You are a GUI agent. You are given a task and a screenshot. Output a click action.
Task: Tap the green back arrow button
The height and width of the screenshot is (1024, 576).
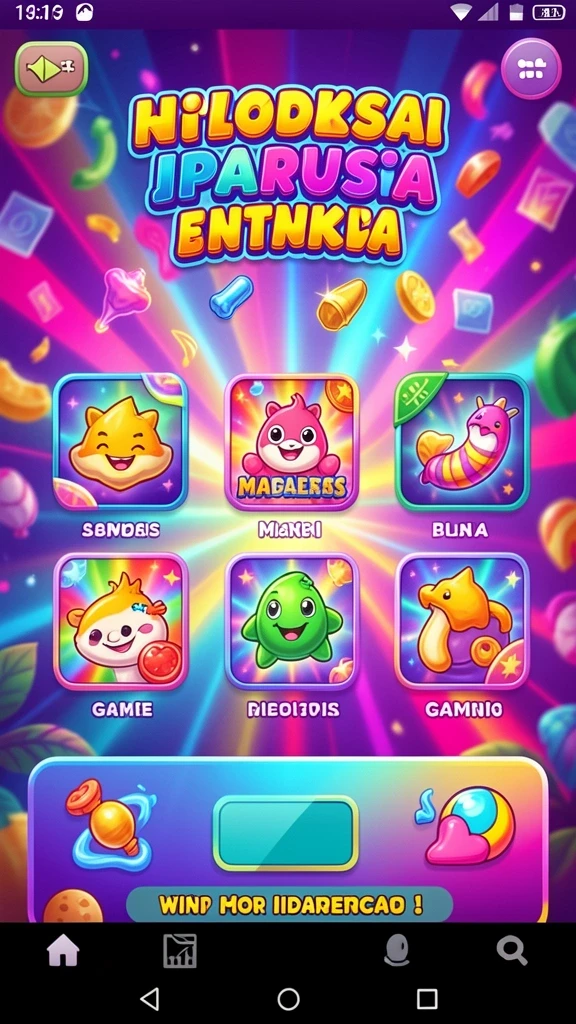52,69
